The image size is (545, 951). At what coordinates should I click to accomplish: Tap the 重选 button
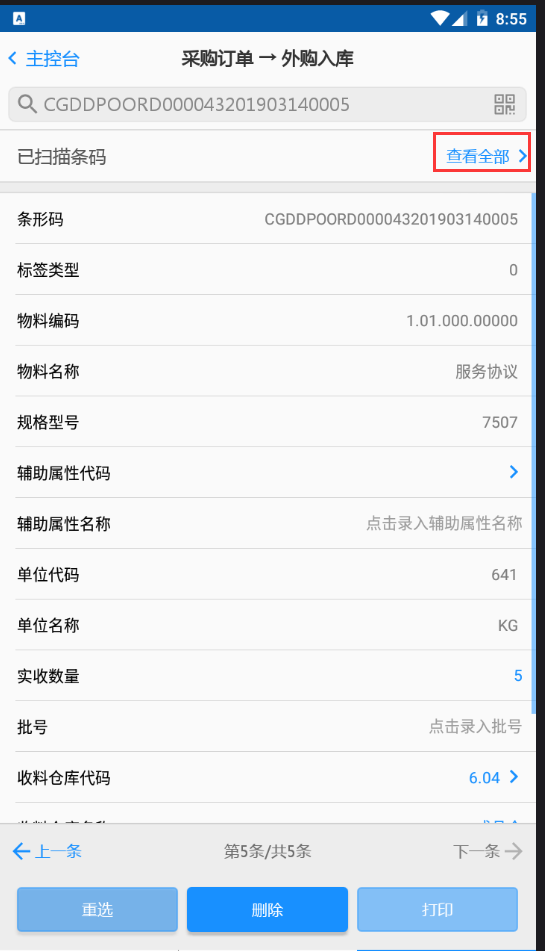98,909
